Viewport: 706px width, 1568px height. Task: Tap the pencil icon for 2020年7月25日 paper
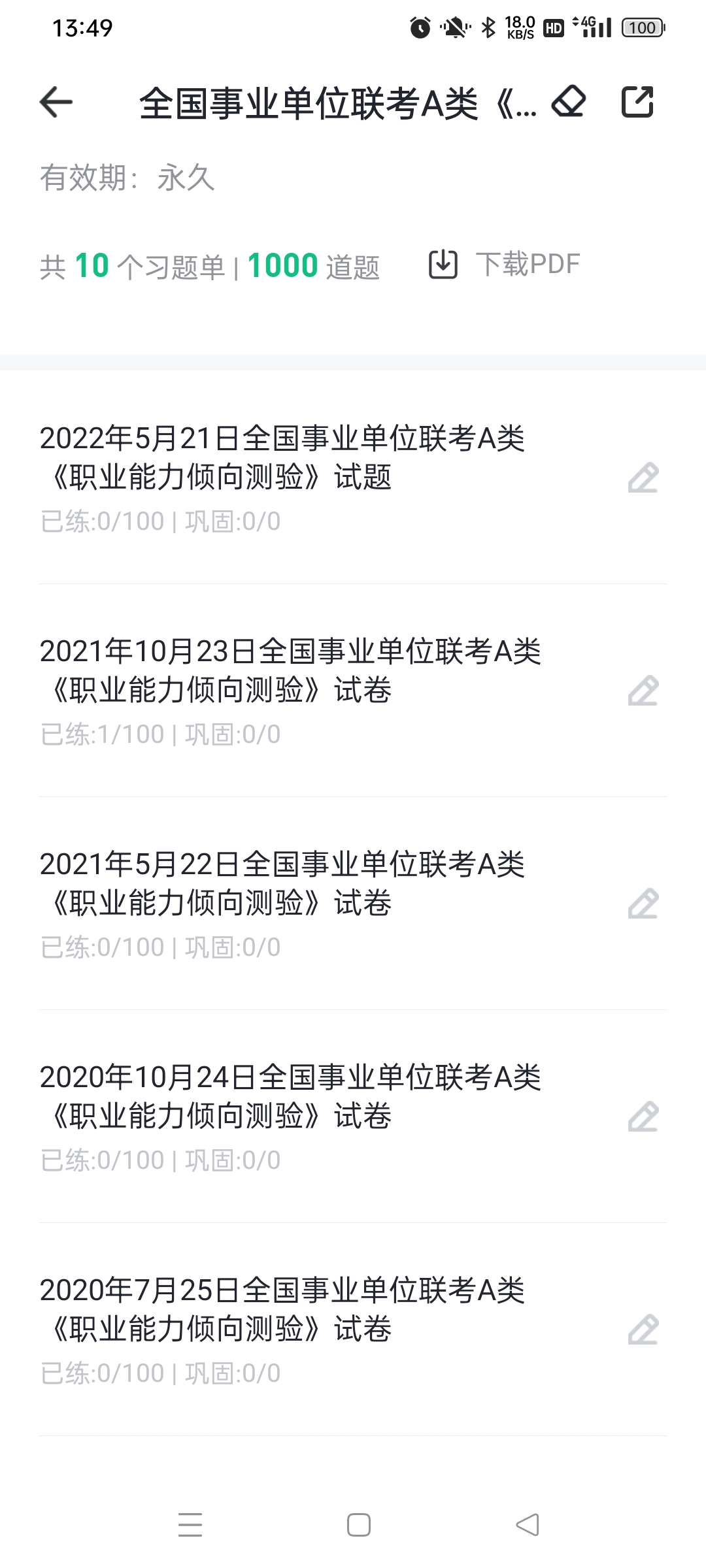(643, 1330)
